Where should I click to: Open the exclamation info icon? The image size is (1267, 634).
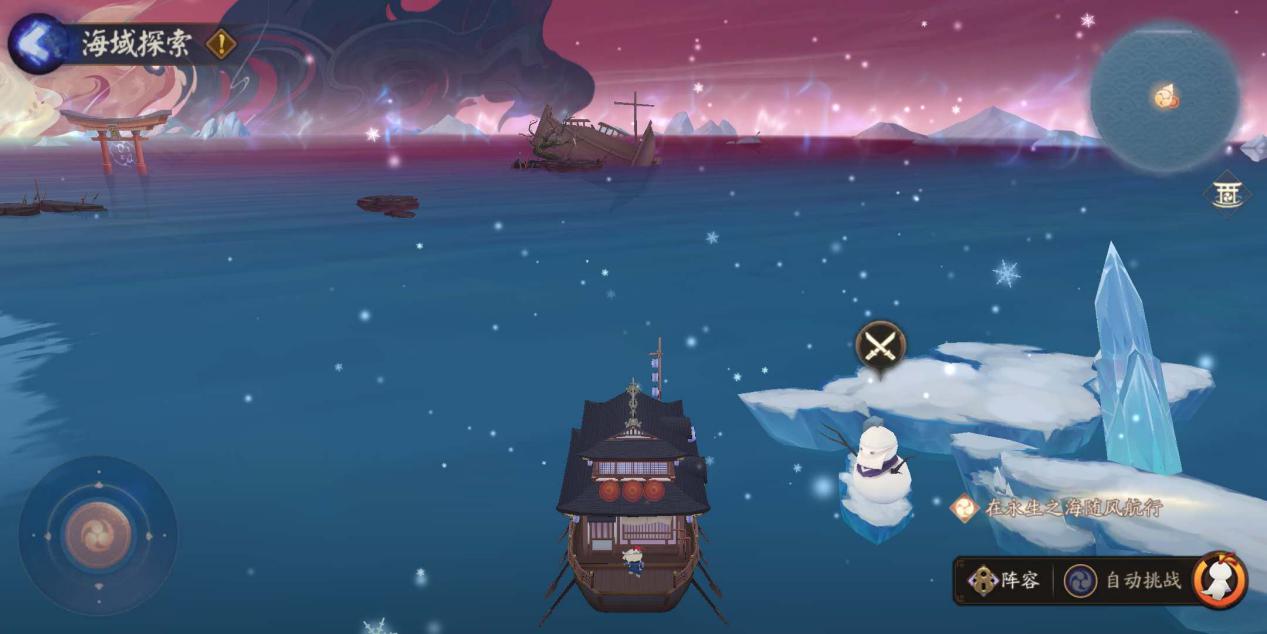(220, 44)
